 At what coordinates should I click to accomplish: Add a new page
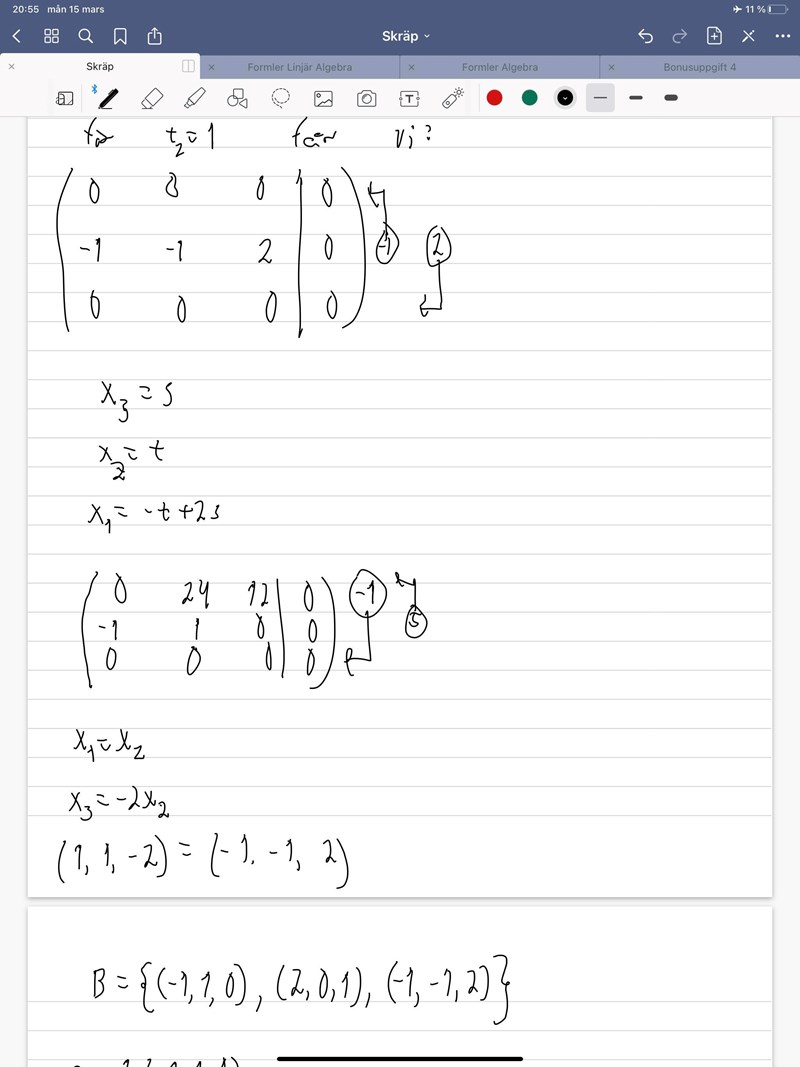(714, 36)
